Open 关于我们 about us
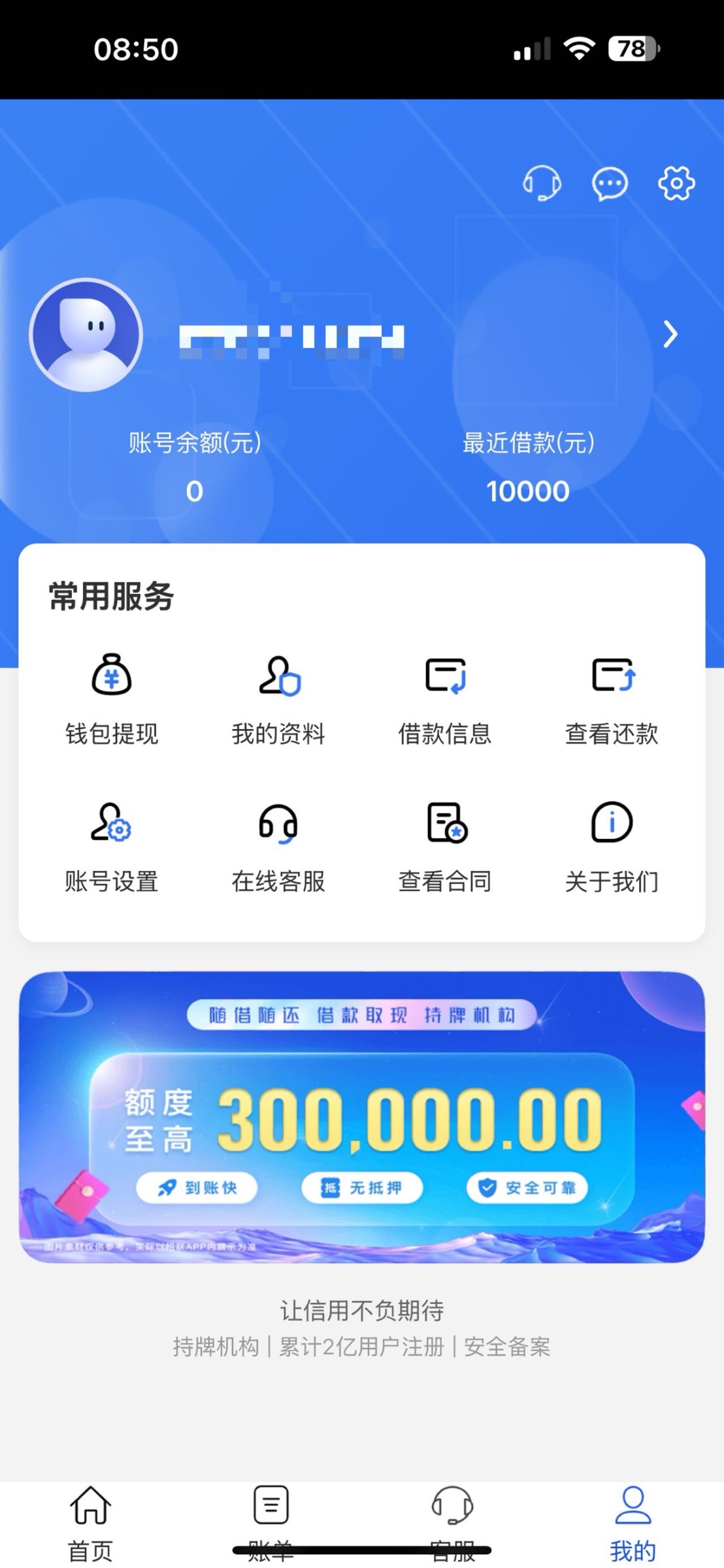This screenshot has height=1568, width=724. pos(612,847)
